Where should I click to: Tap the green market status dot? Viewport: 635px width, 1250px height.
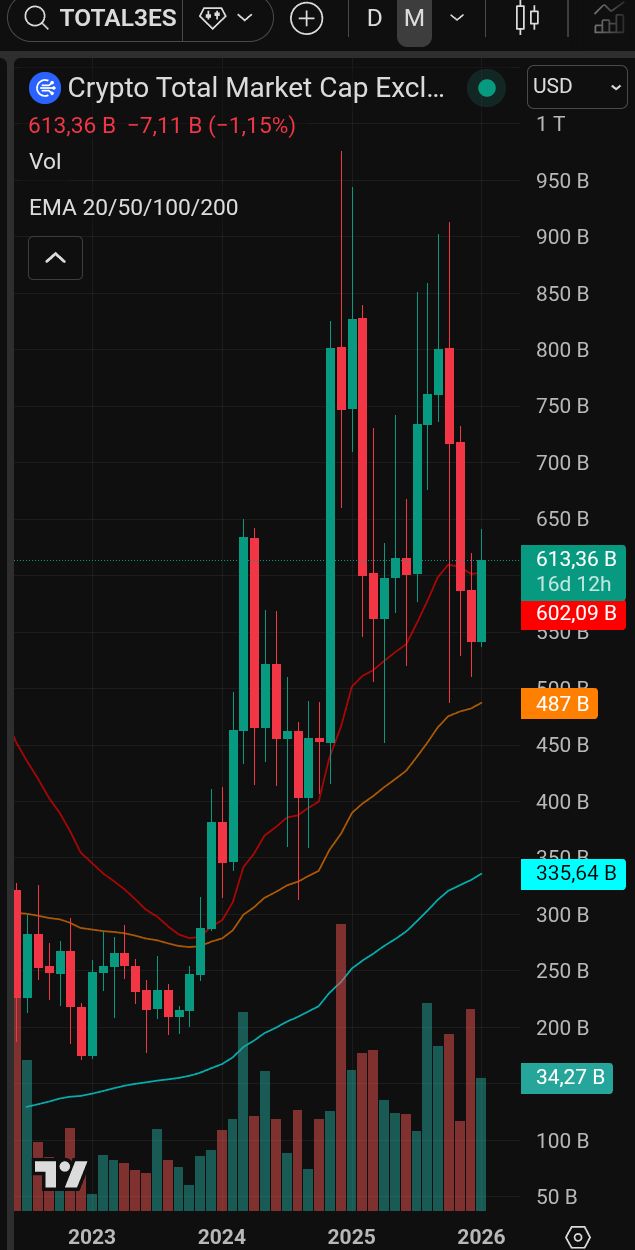click(x=487, y=88)
